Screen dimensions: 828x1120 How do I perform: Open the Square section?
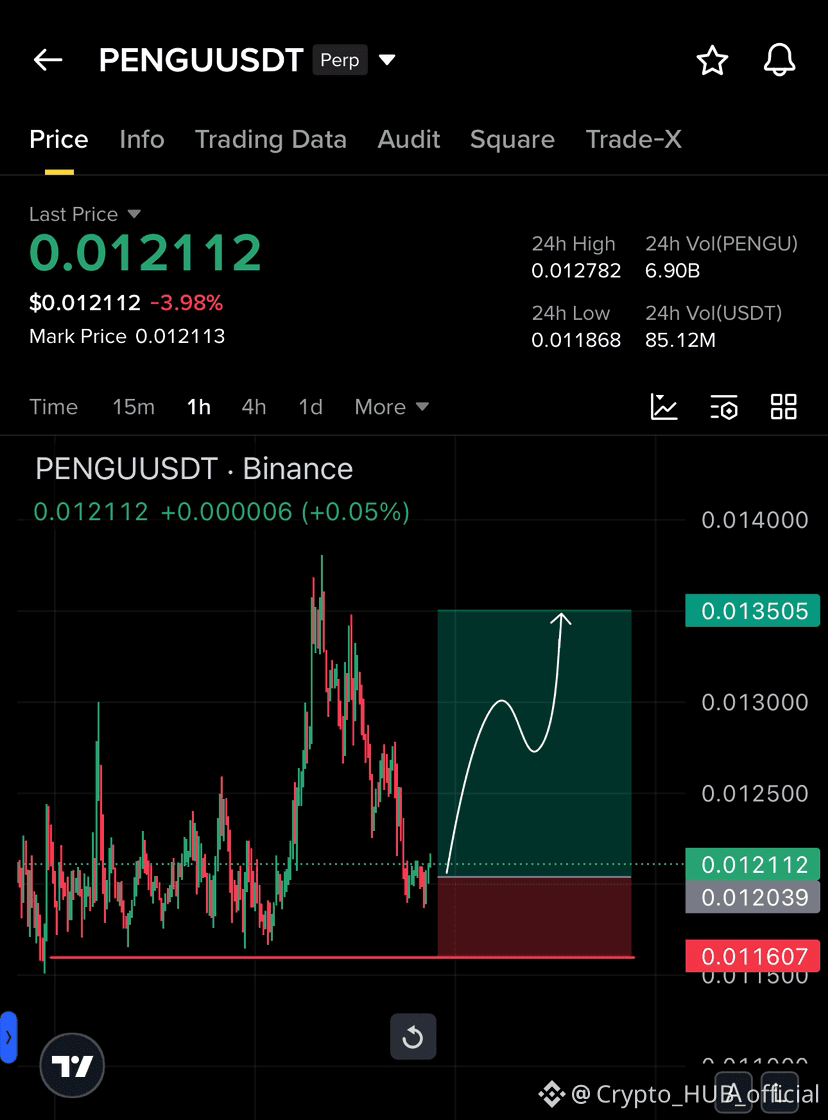tap(512, 140)
